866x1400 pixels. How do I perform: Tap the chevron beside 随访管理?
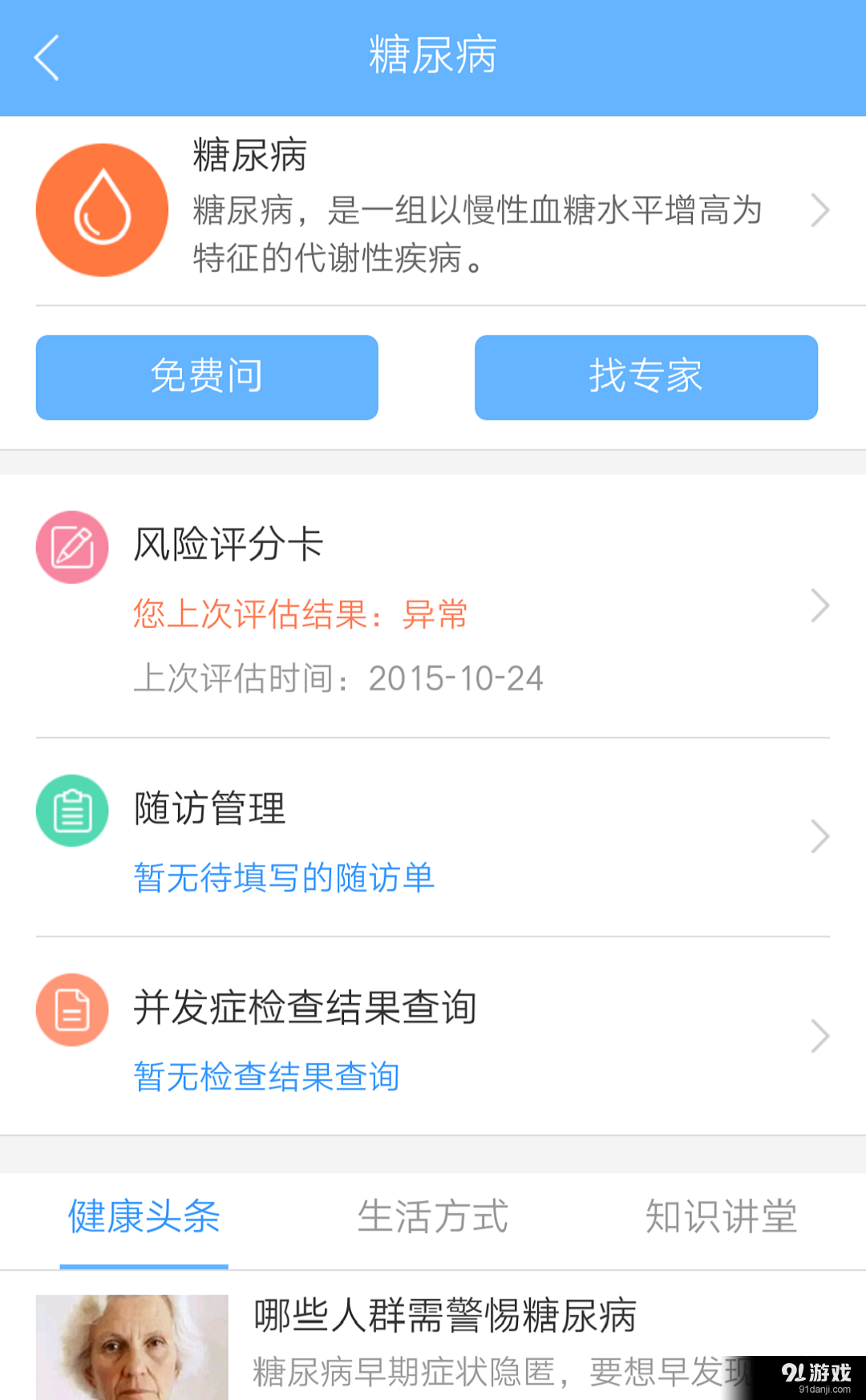click(819, 836)
